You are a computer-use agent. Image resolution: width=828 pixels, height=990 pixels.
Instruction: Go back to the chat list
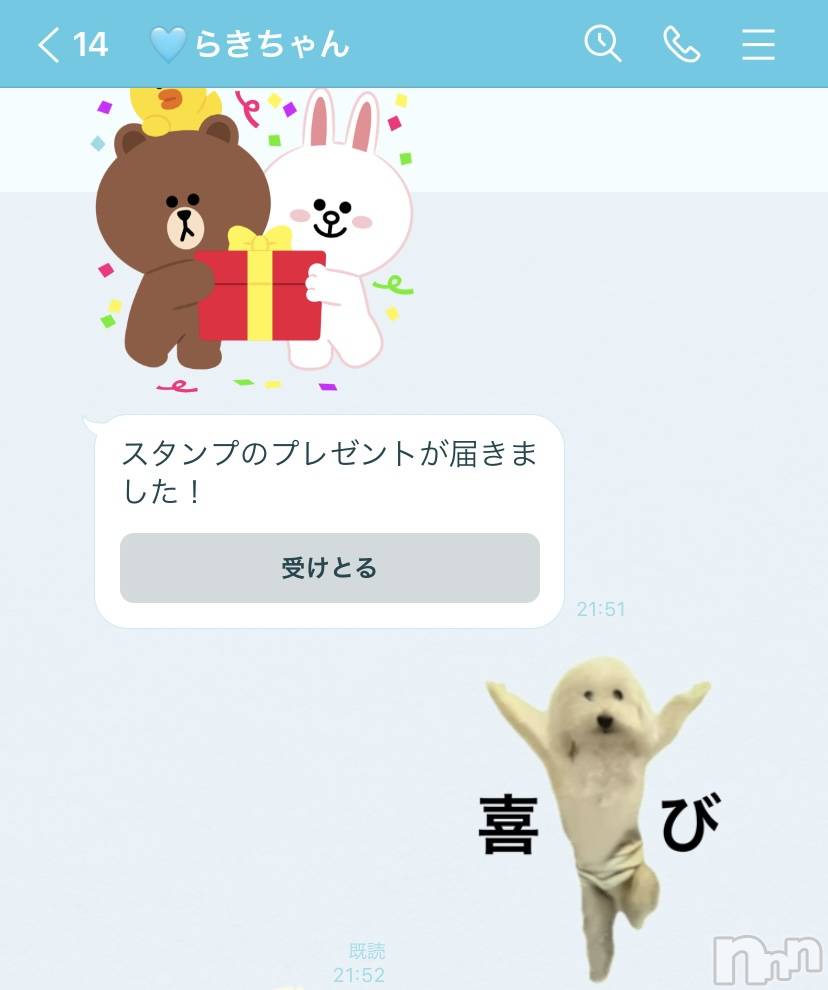pyautogui.click(x=50, y=45)
